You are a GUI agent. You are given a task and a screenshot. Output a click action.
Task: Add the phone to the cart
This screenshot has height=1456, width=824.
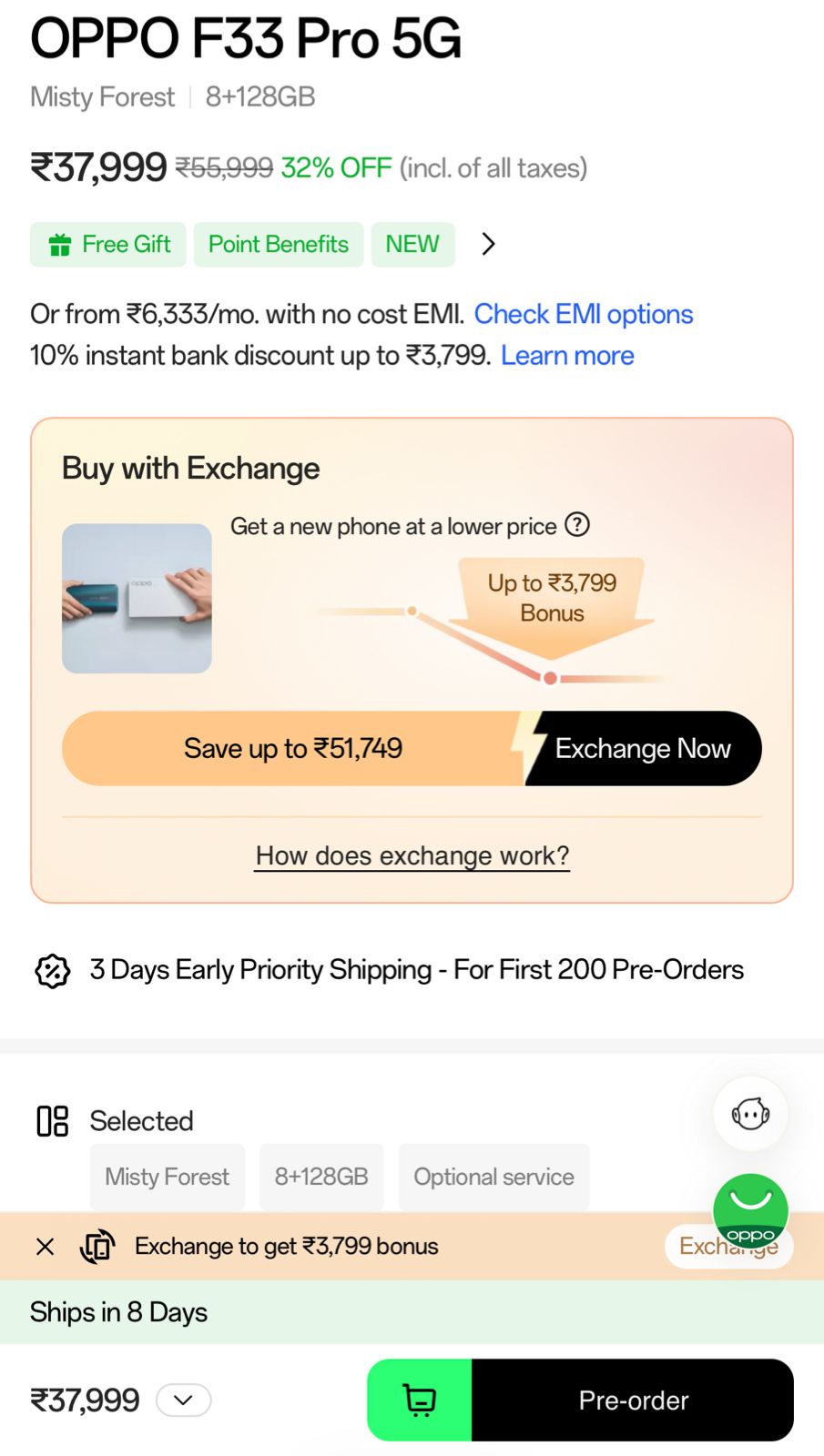click(x=420, y=1400)
